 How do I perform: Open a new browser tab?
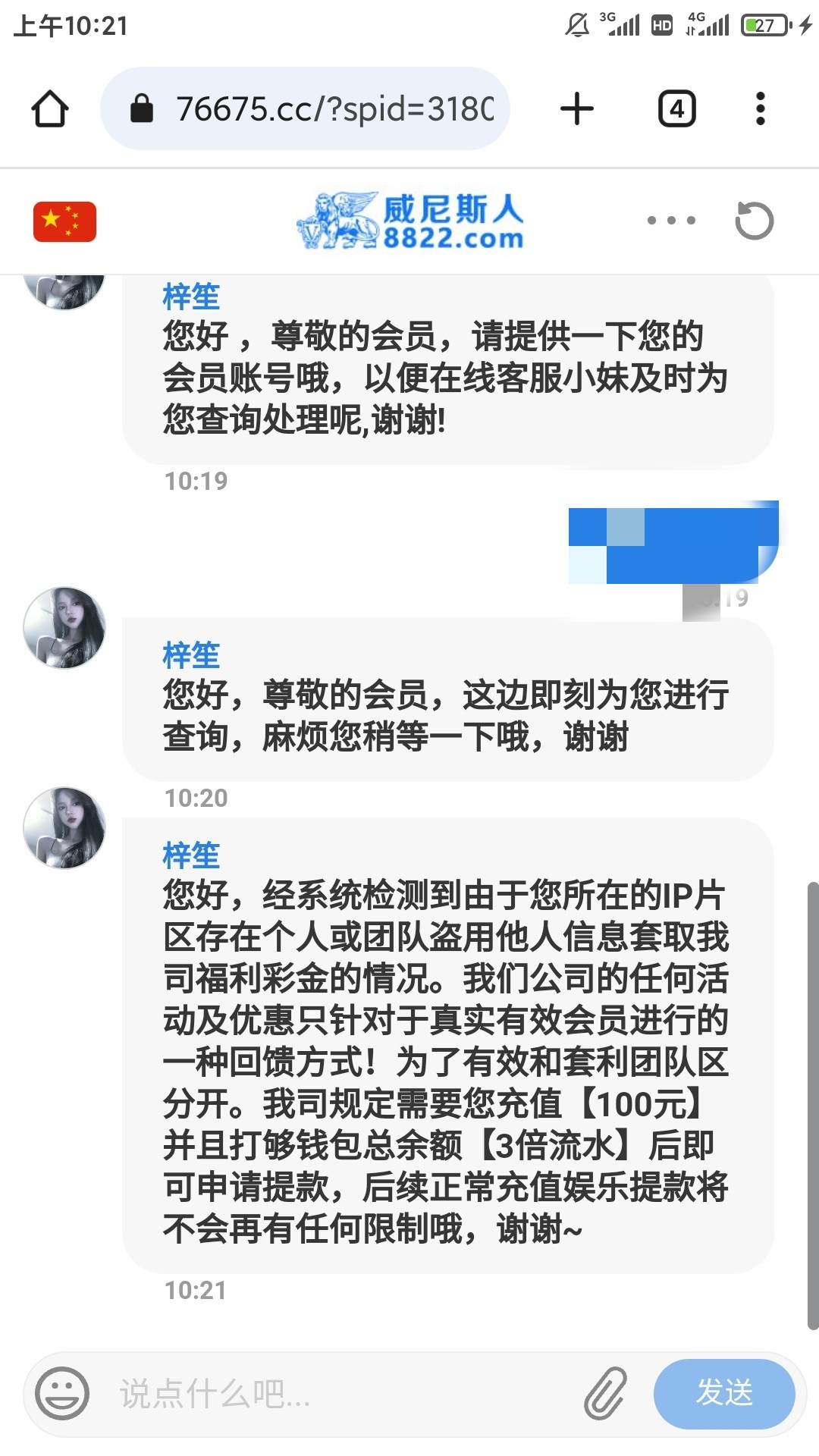(576, 108)
